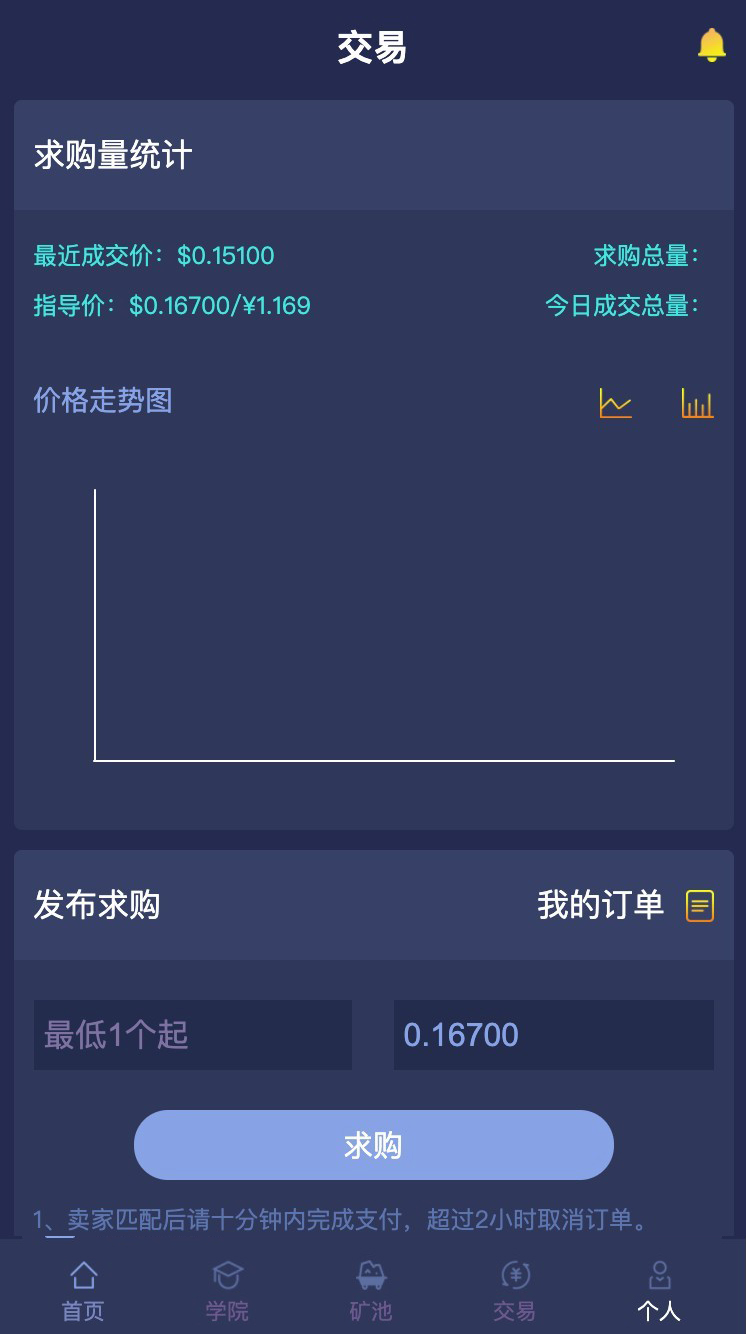
Task: Go to the 首页 tab
Action: 83,1291
